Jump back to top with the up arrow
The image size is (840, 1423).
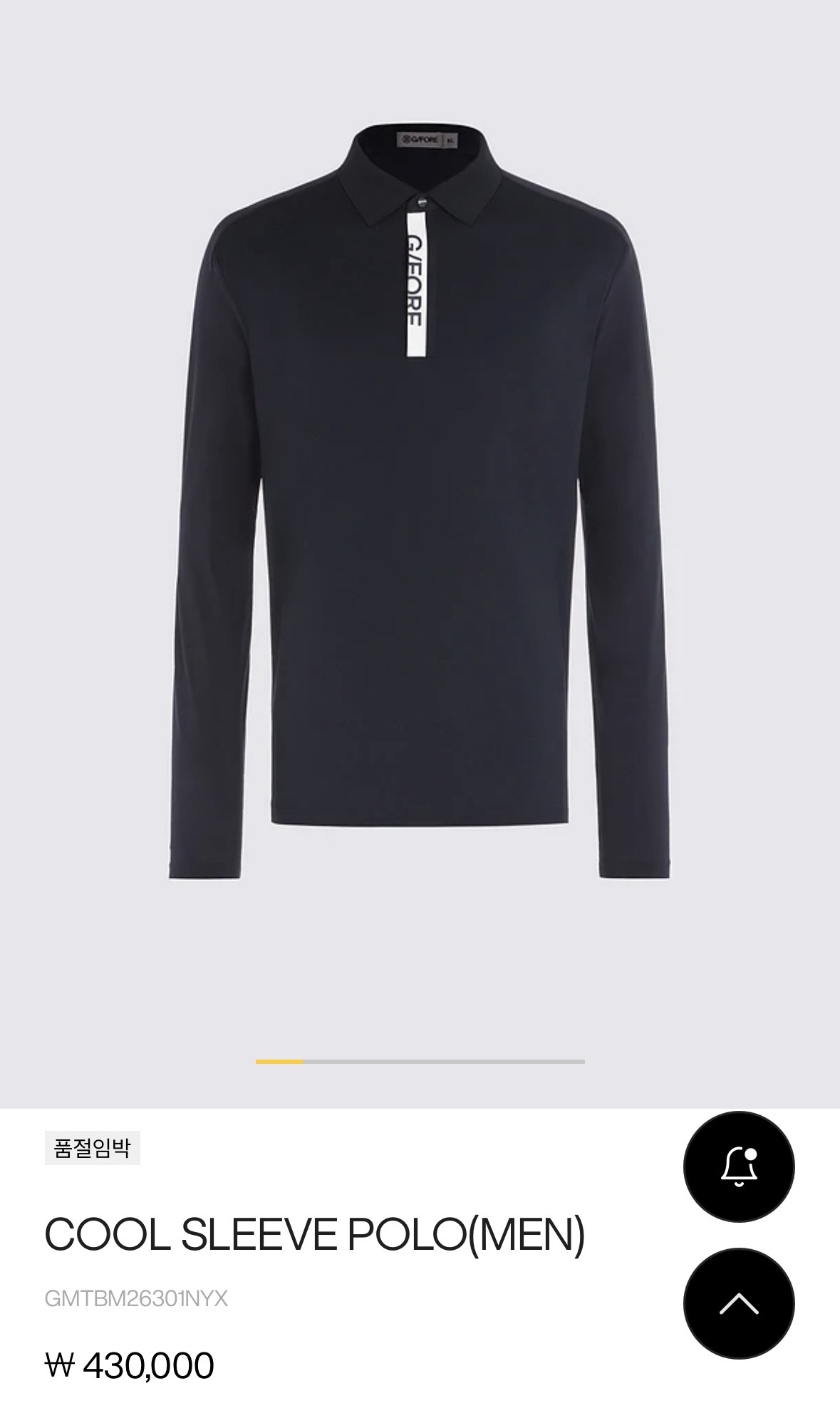pyautogui.click(x=738, y=1303)
